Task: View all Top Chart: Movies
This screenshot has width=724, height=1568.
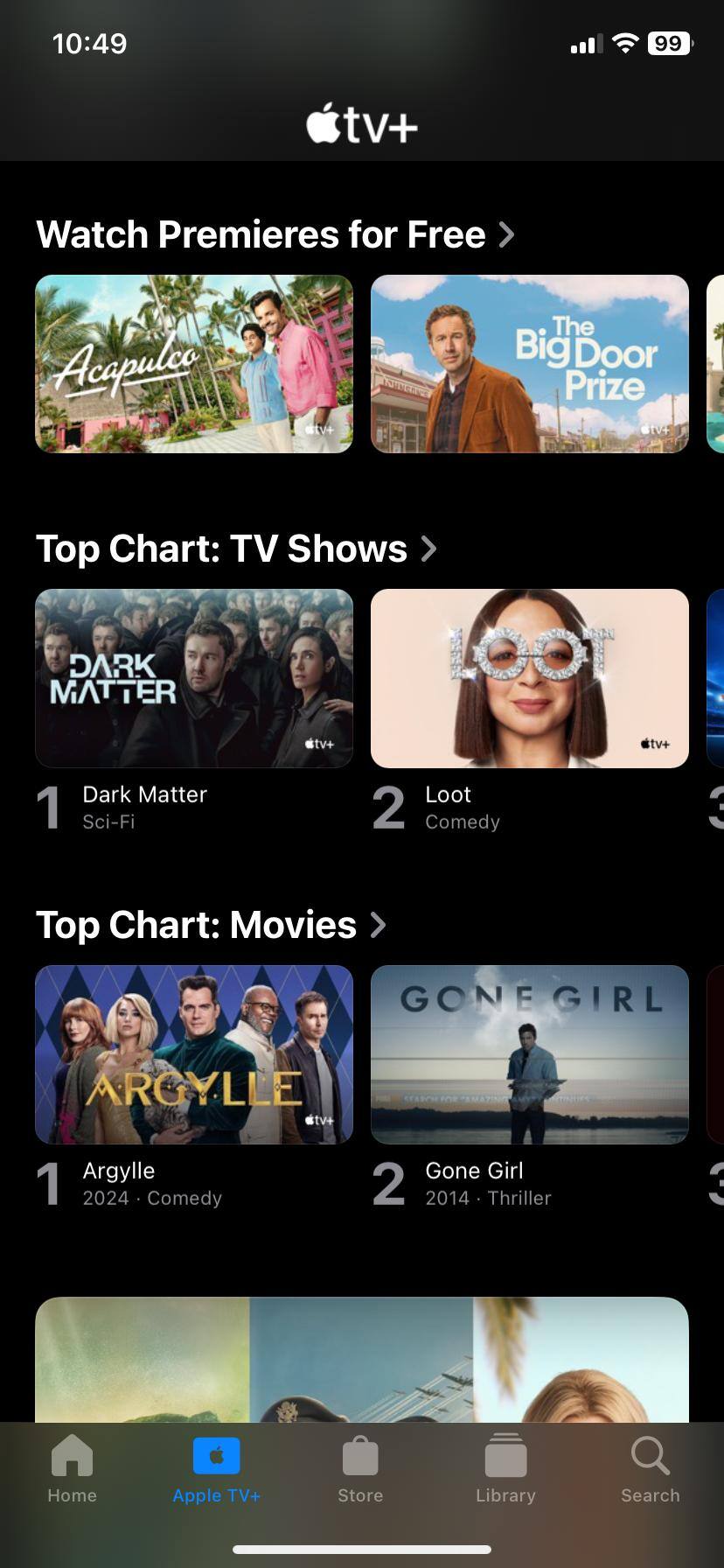Action: (211, 925)
